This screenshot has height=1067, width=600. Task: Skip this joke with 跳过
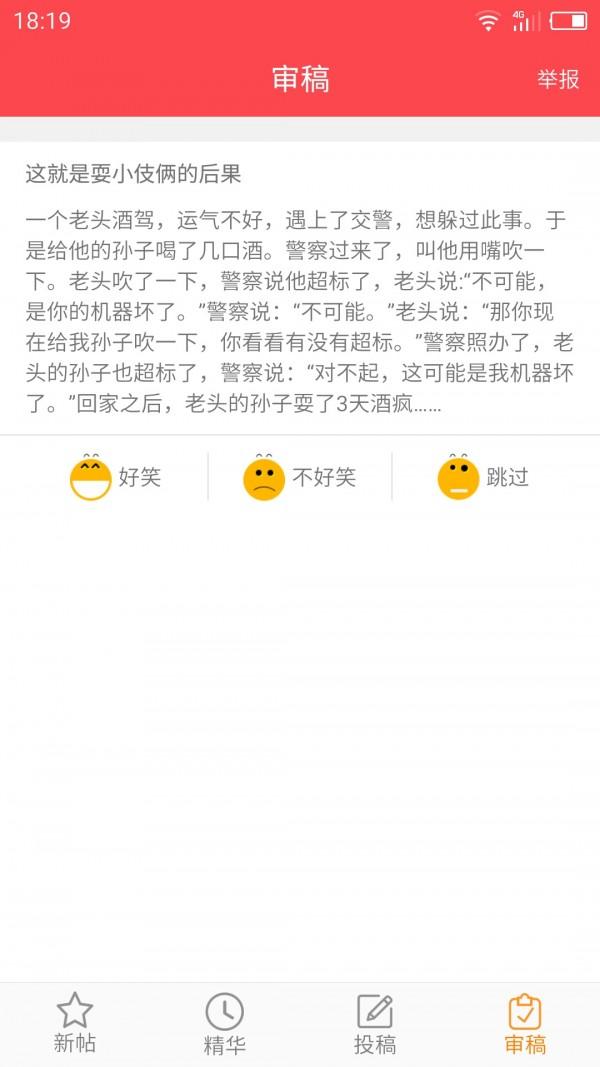[483, 477]
